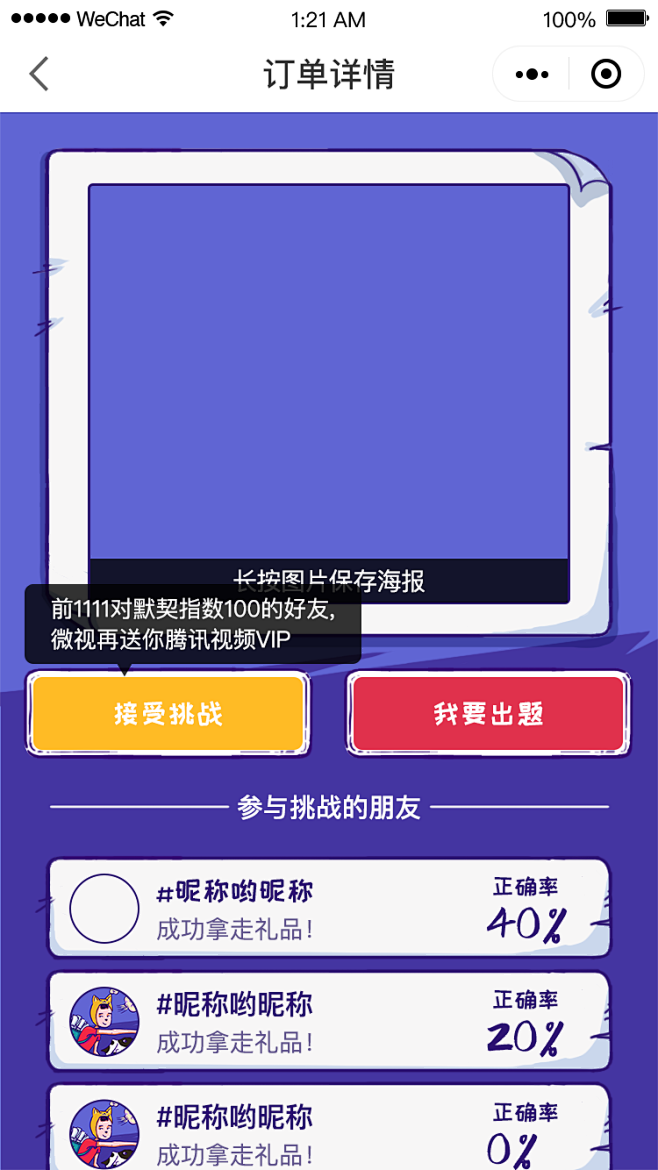658x1170 pixels.
Task: Close the mini program with the circle icon
Action: point(606,74)
